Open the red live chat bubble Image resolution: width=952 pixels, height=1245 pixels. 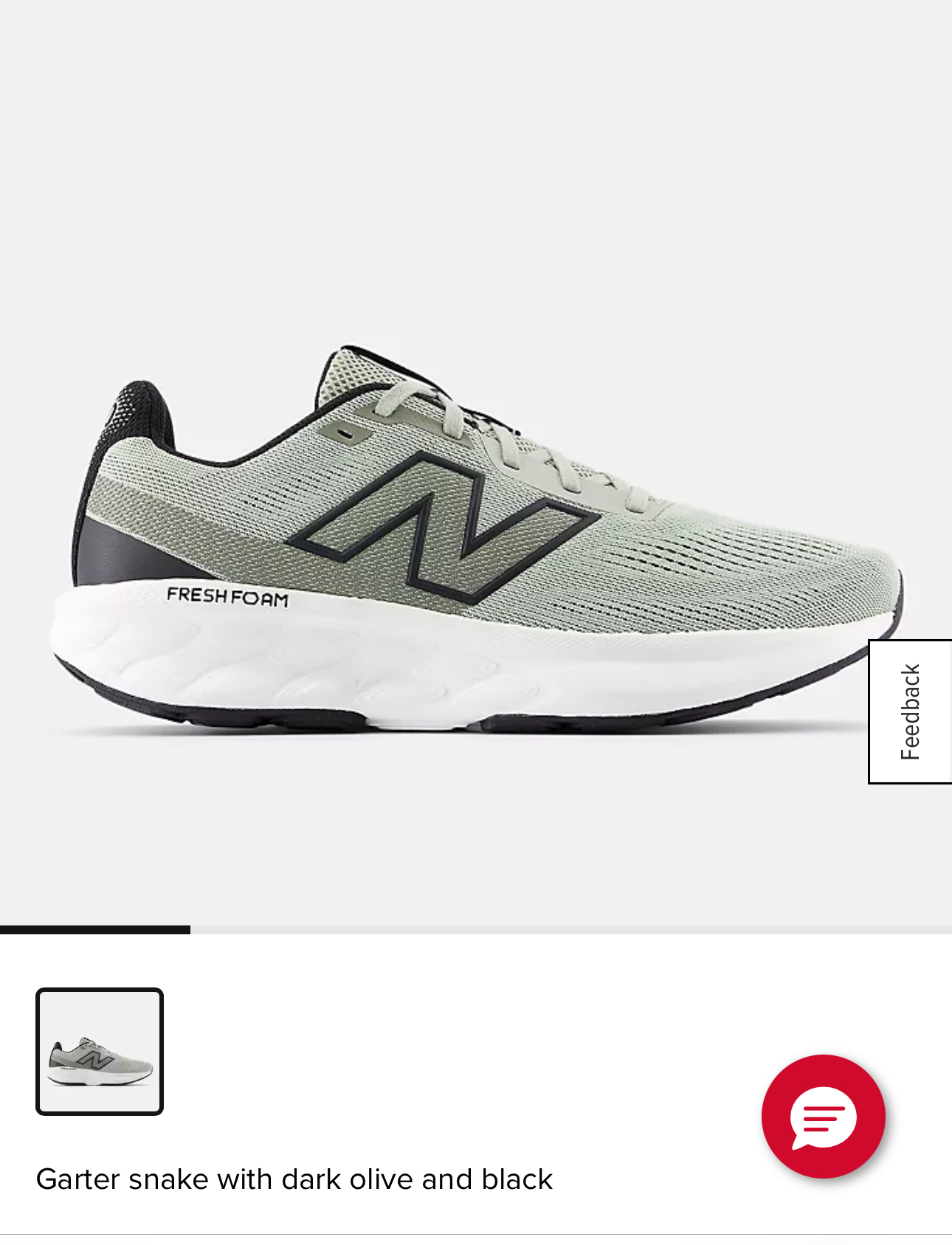[823, 1116]
